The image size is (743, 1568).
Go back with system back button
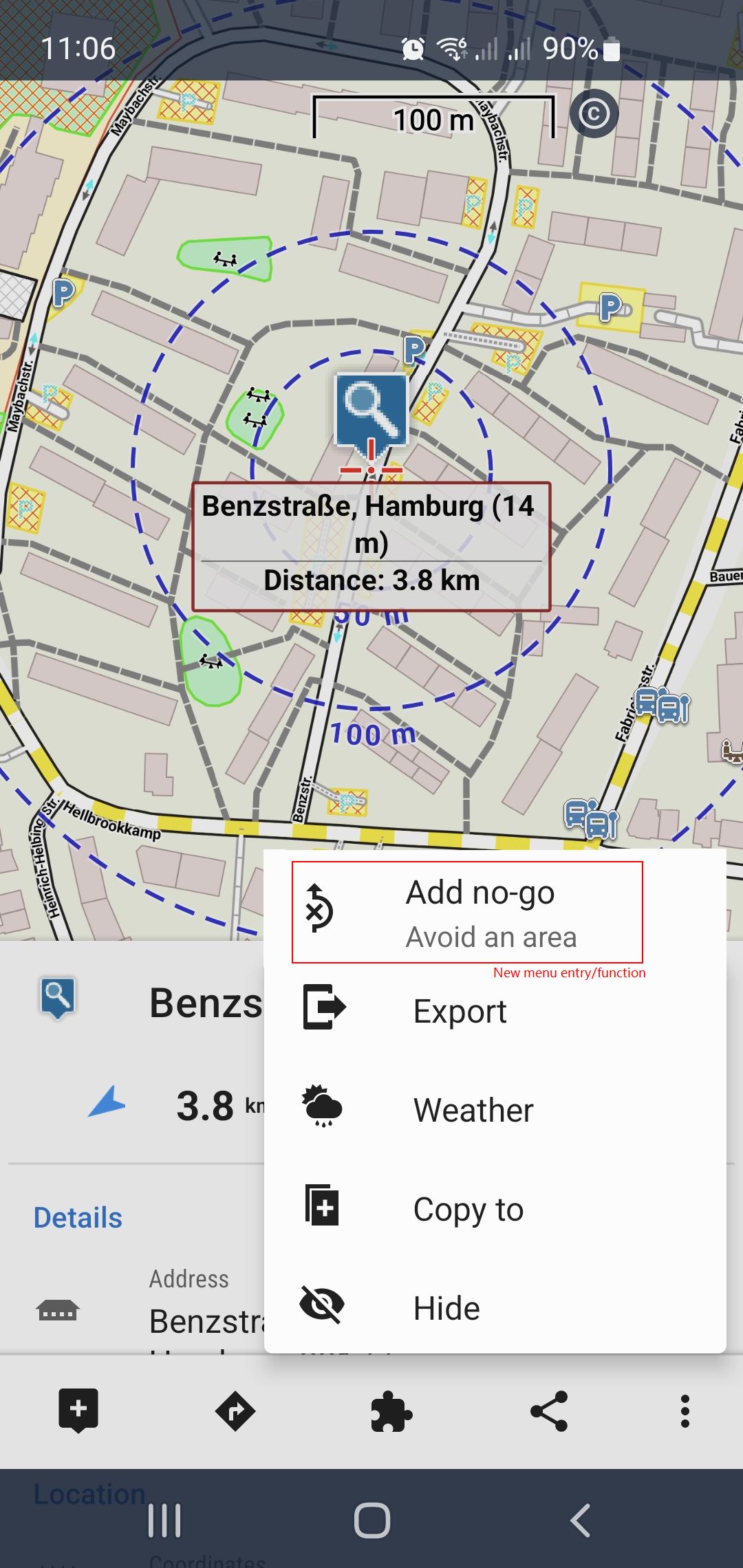pyautogui.click(x=580, y=1520)
